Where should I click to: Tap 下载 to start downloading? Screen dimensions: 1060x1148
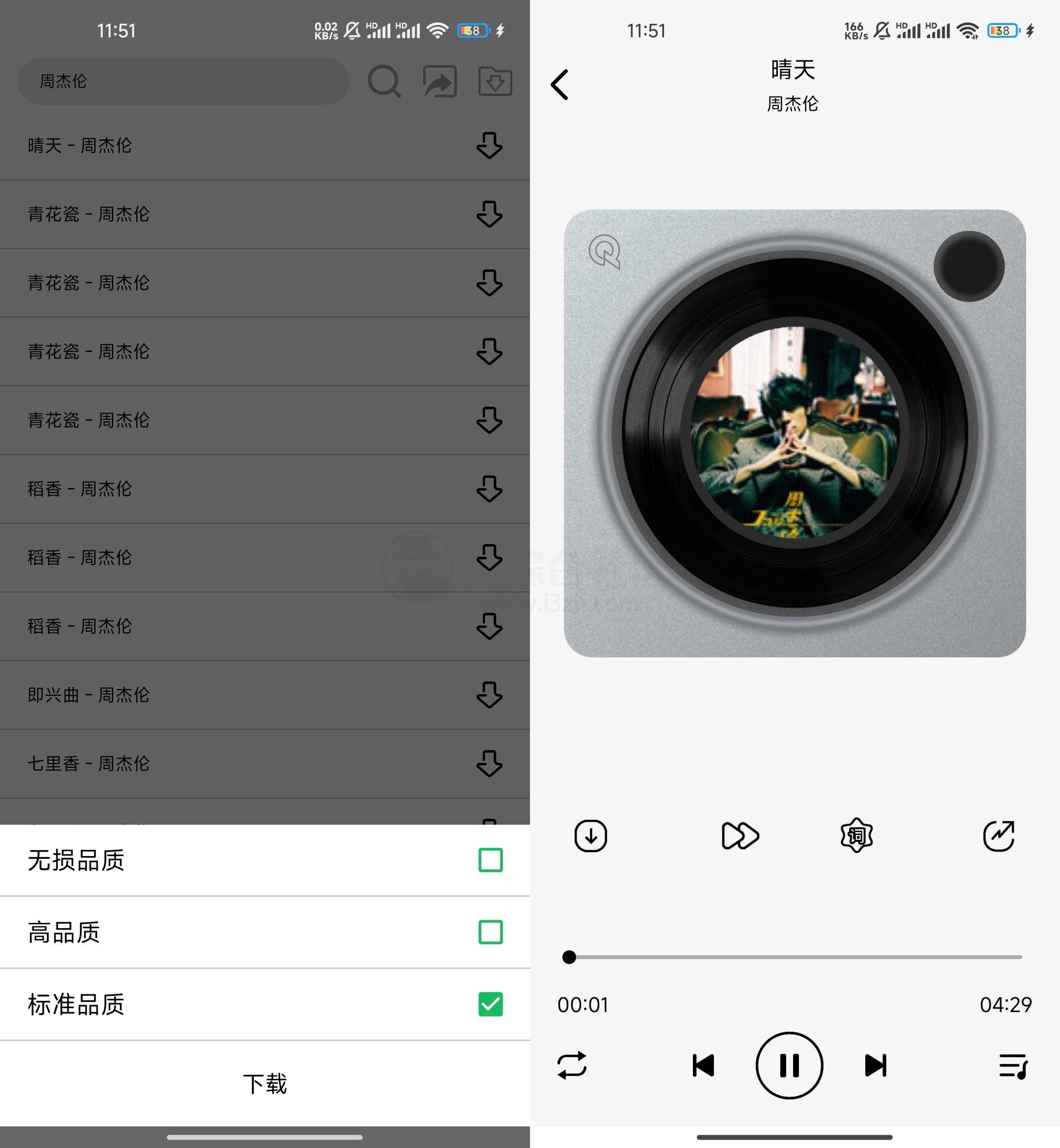tap(265, 1083)
